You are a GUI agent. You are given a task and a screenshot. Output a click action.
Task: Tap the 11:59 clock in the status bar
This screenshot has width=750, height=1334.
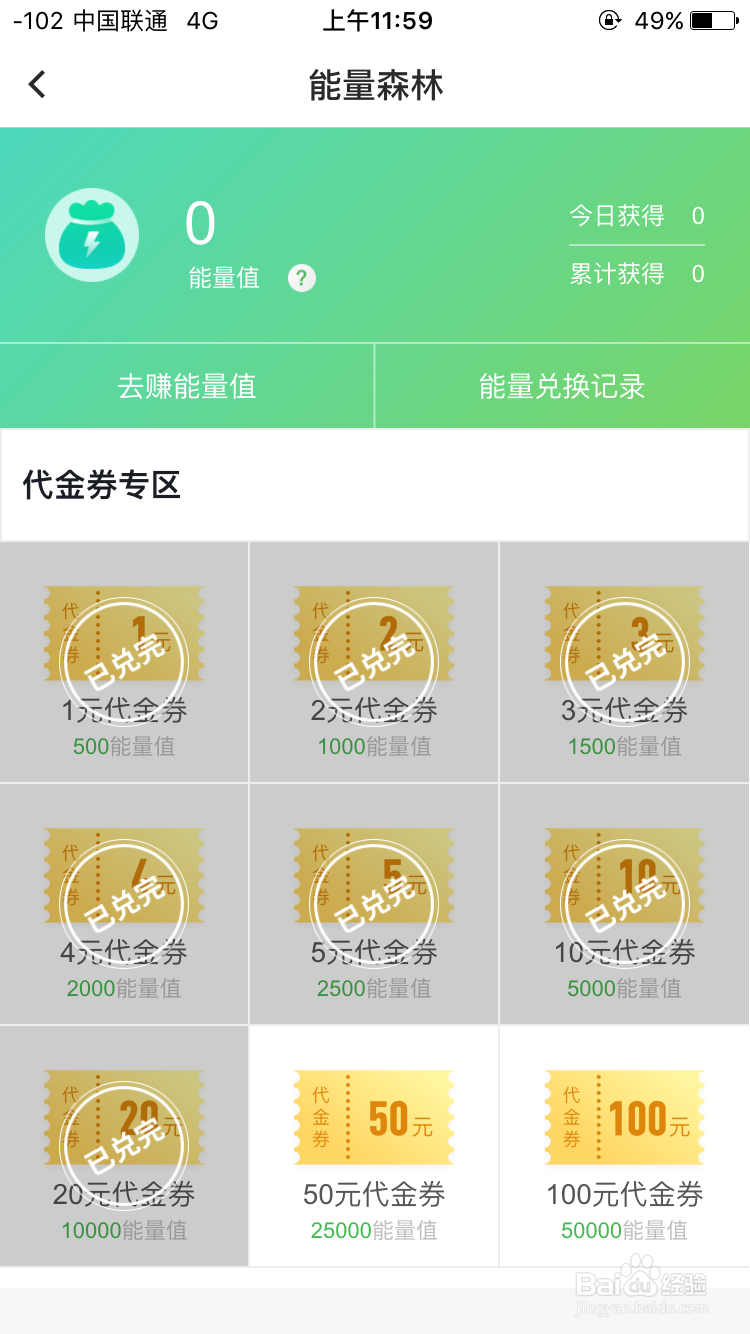[x=375, y=18]
